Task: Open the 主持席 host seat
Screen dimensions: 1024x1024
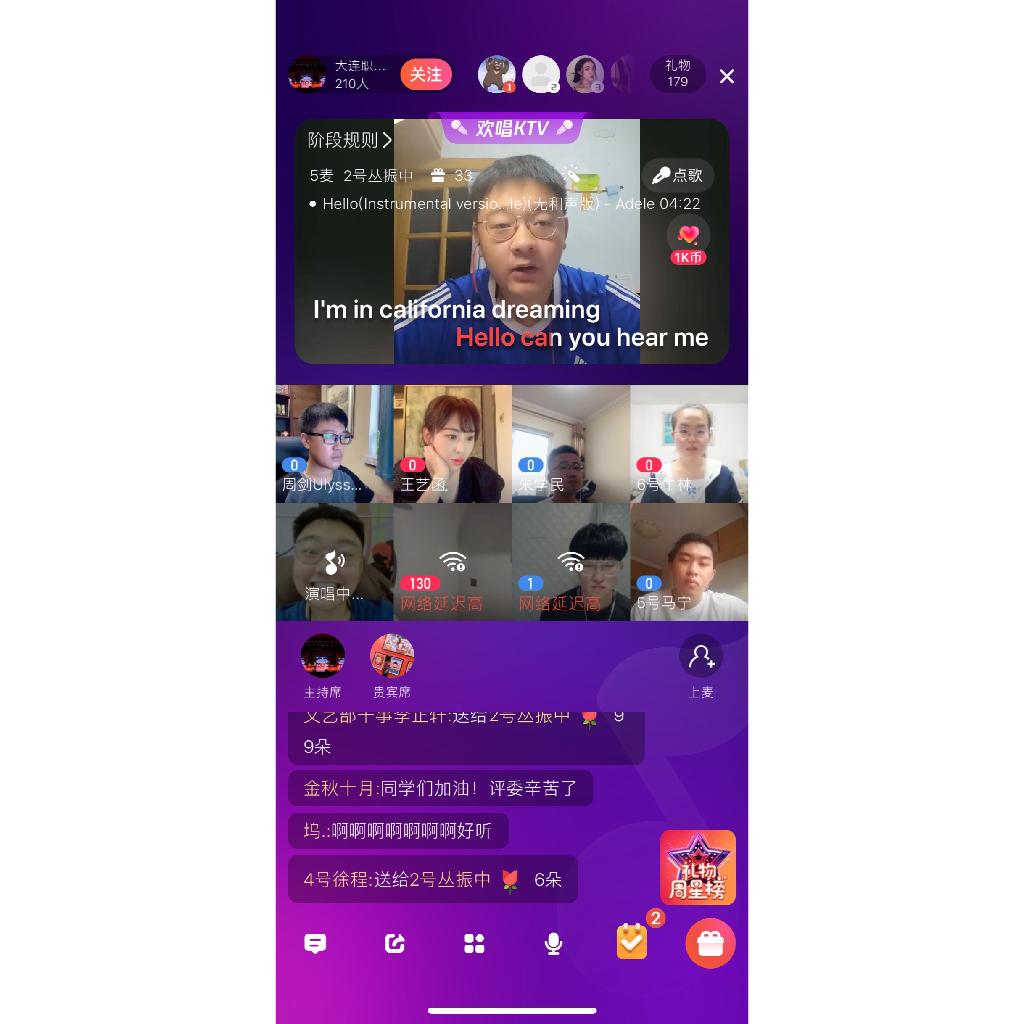Action: (322, 665)
